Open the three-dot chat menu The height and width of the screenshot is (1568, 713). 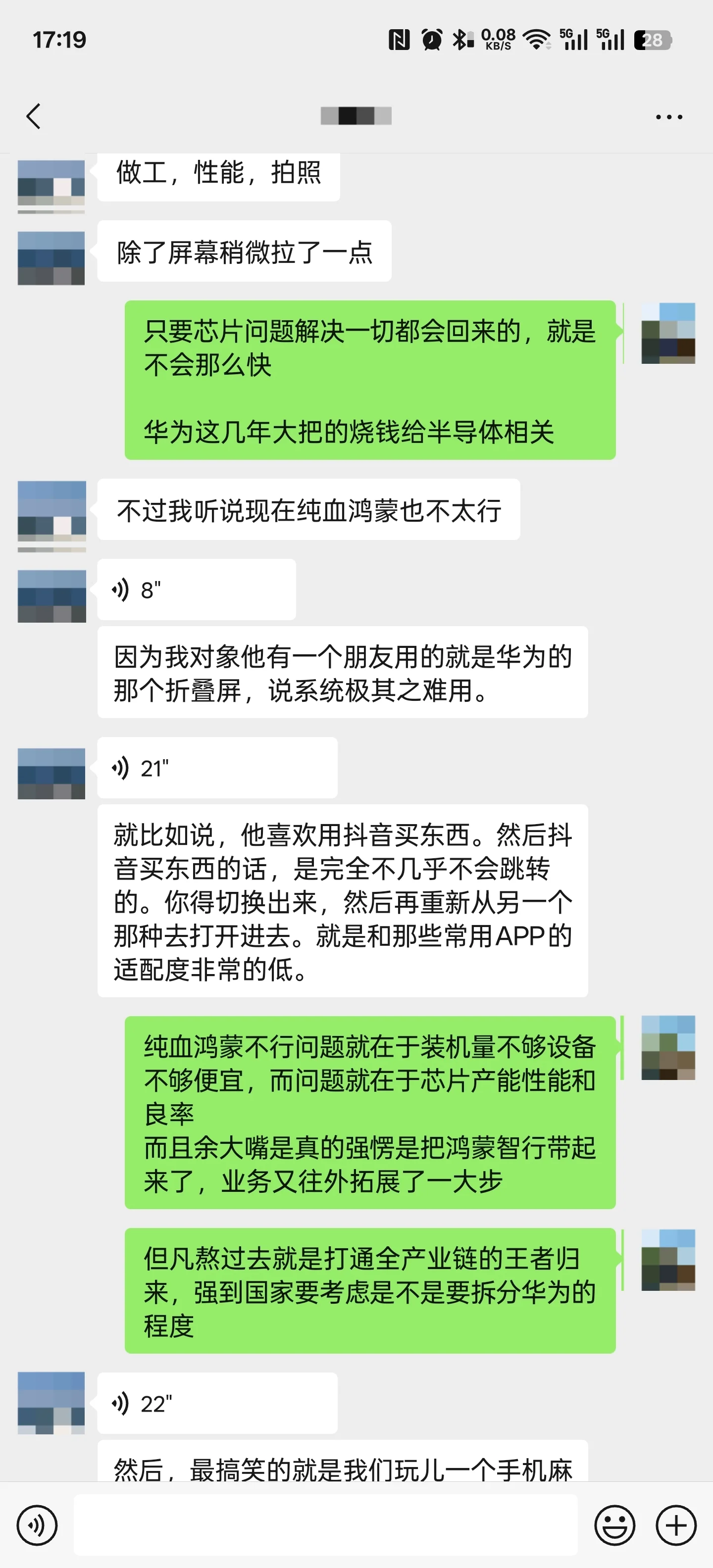(x=668, y=116)
